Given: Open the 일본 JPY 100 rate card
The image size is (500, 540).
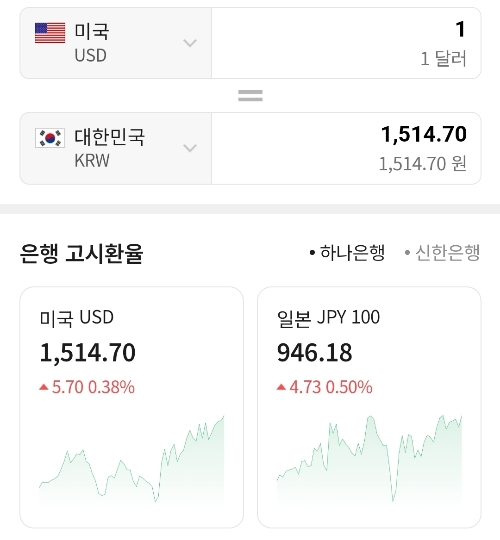Looking at the screenshot, I should point(369,407).
